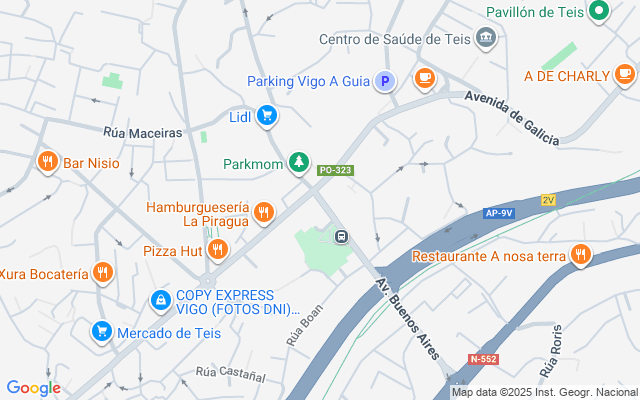Screen dimensions: 640x400
Task: Open the Xura Bocatería marker
Action: 101,272
